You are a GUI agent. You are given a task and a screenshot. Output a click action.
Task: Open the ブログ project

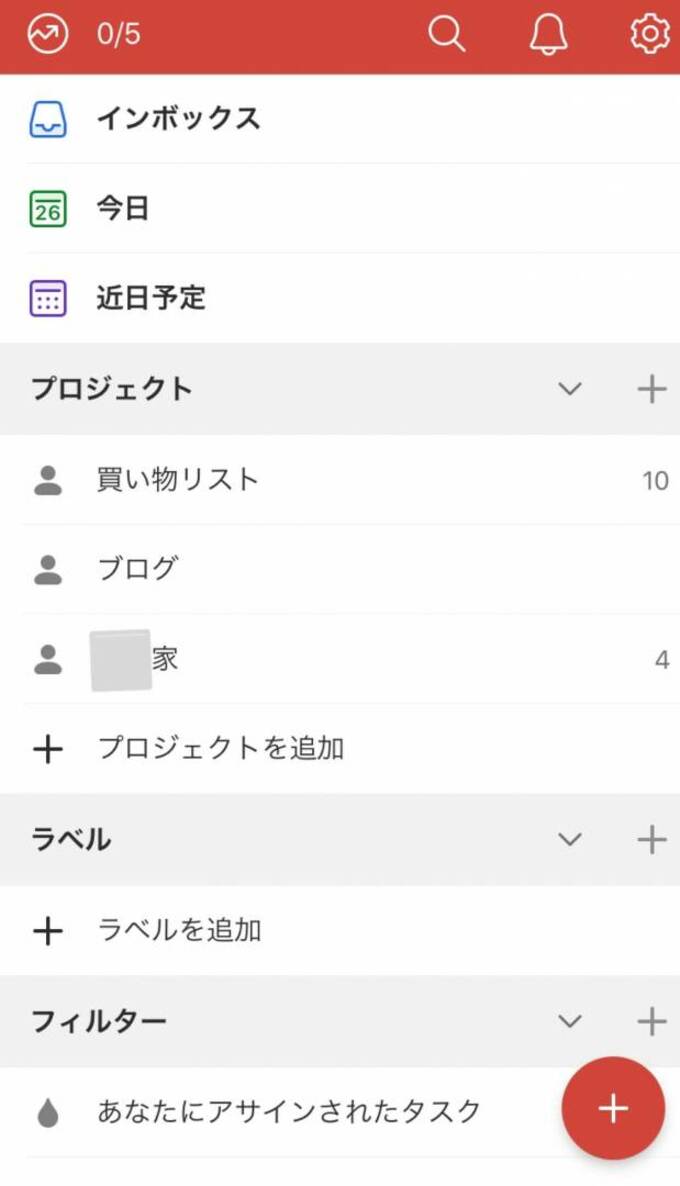[138, 569]
